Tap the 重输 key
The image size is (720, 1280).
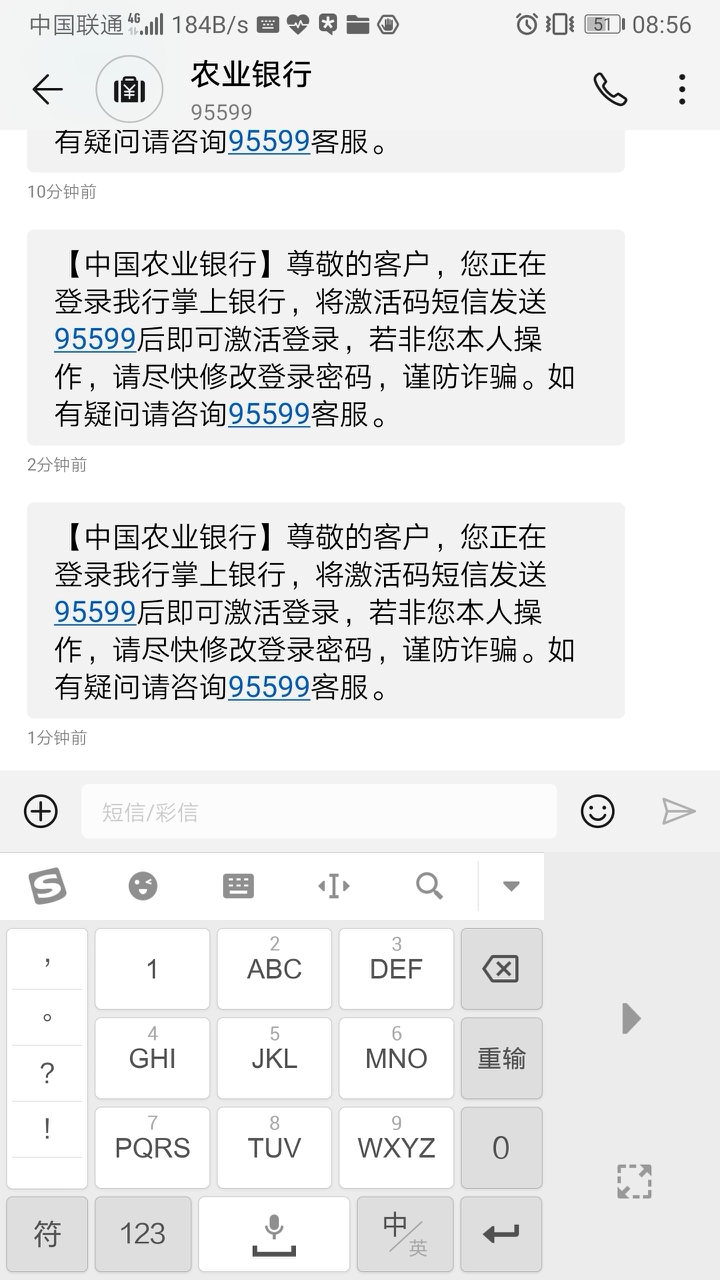click(x=501, y=1058)
